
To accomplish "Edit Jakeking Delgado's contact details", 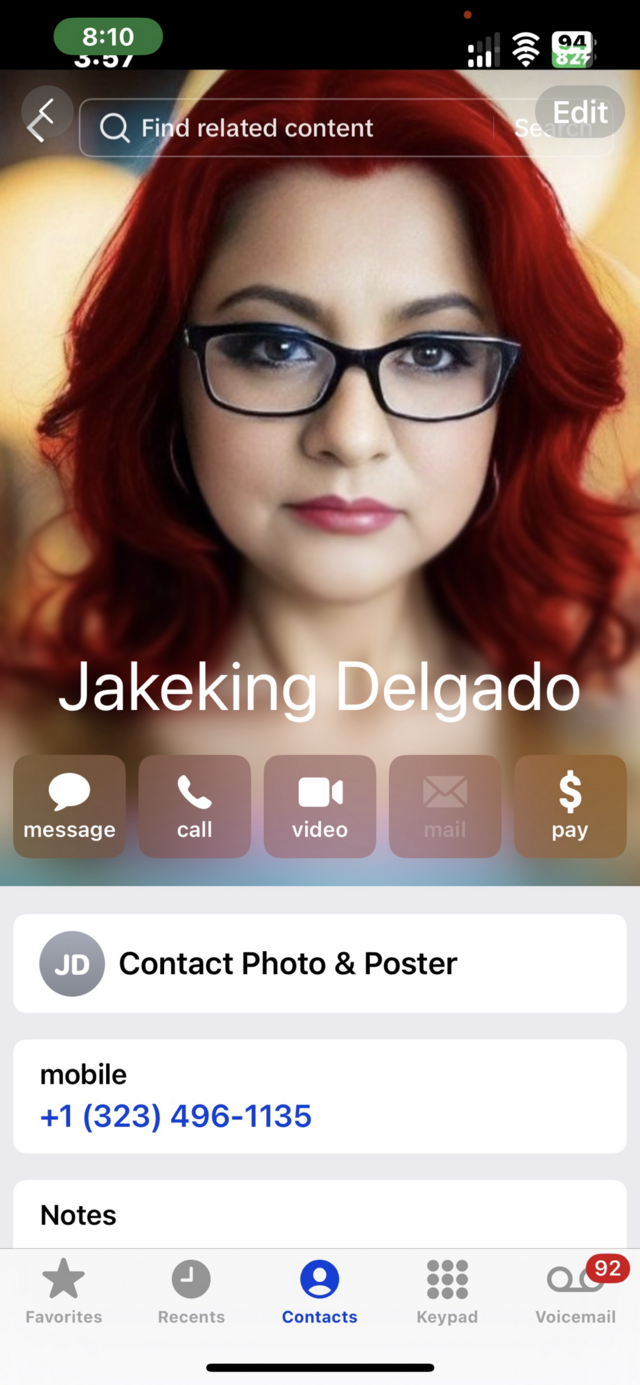I will click(x=580, y=112).
